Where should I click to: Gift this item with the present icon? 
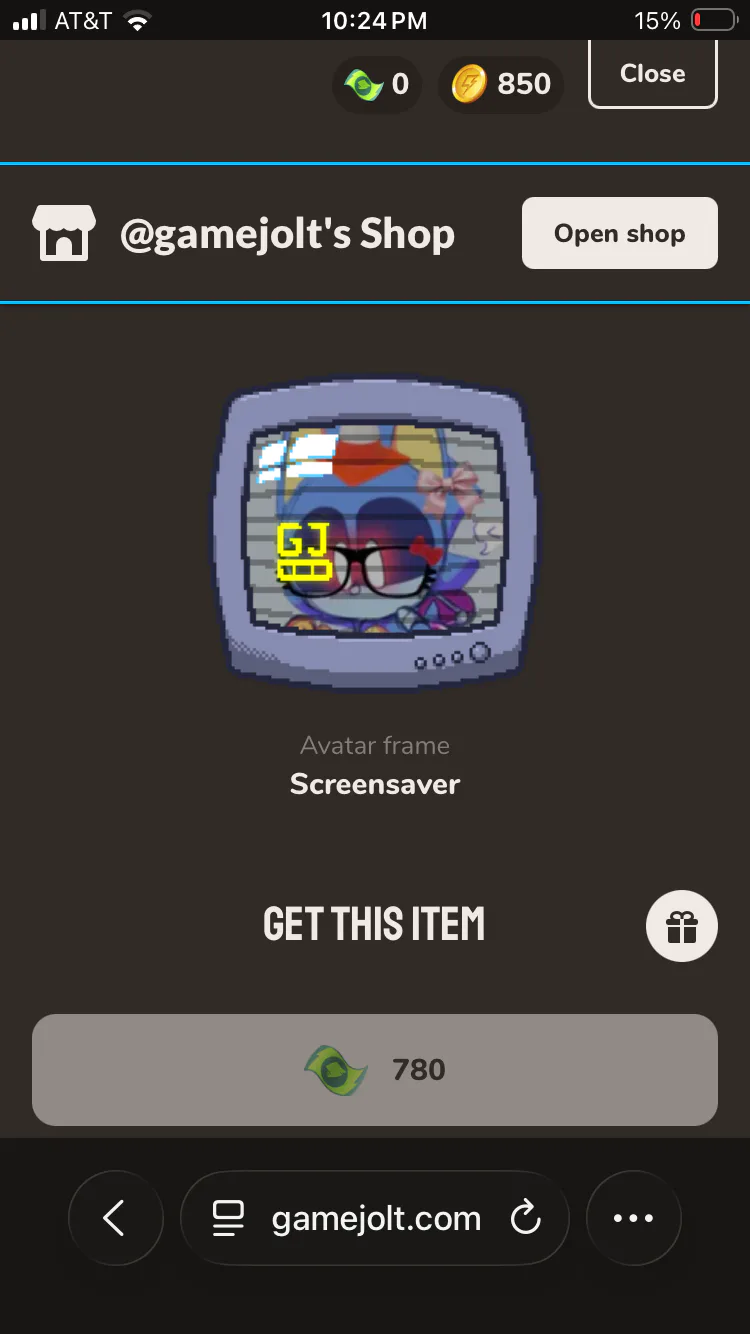pyautogui.click(x=681, y=926)
